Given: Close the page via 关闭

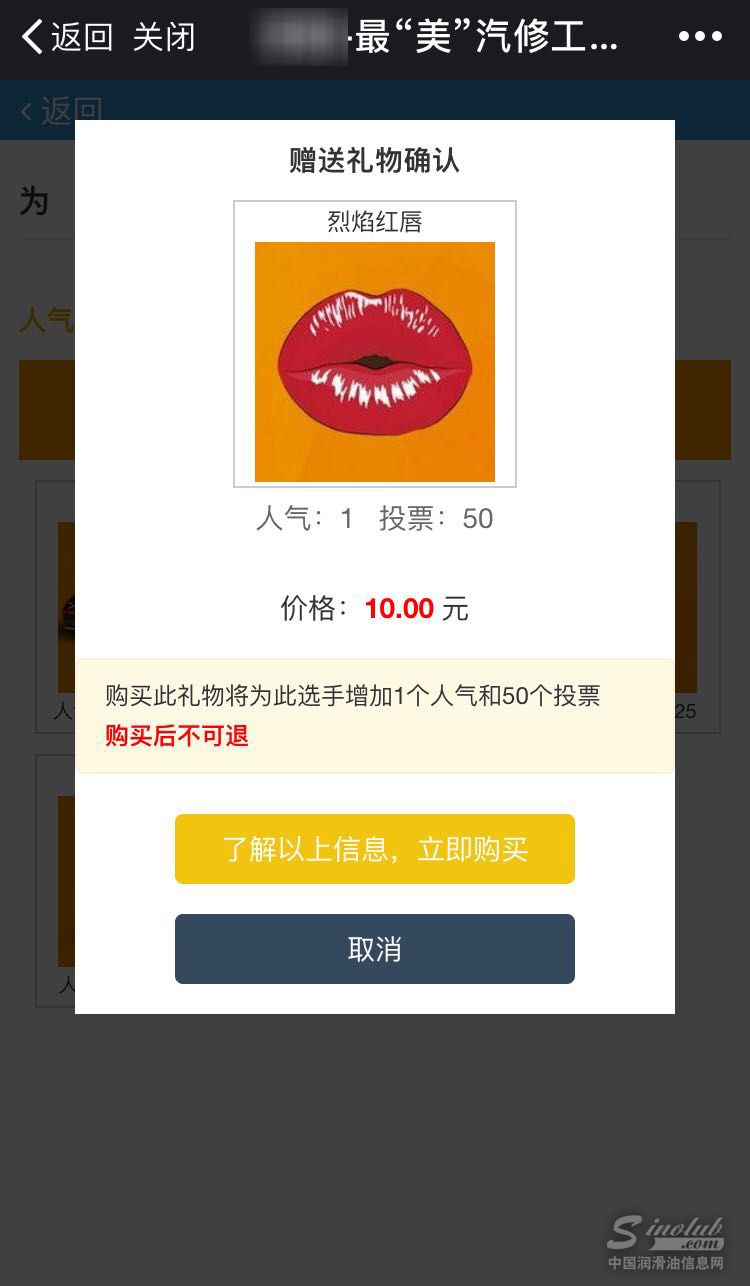Looking at the screenshot, I should [163, 38].
